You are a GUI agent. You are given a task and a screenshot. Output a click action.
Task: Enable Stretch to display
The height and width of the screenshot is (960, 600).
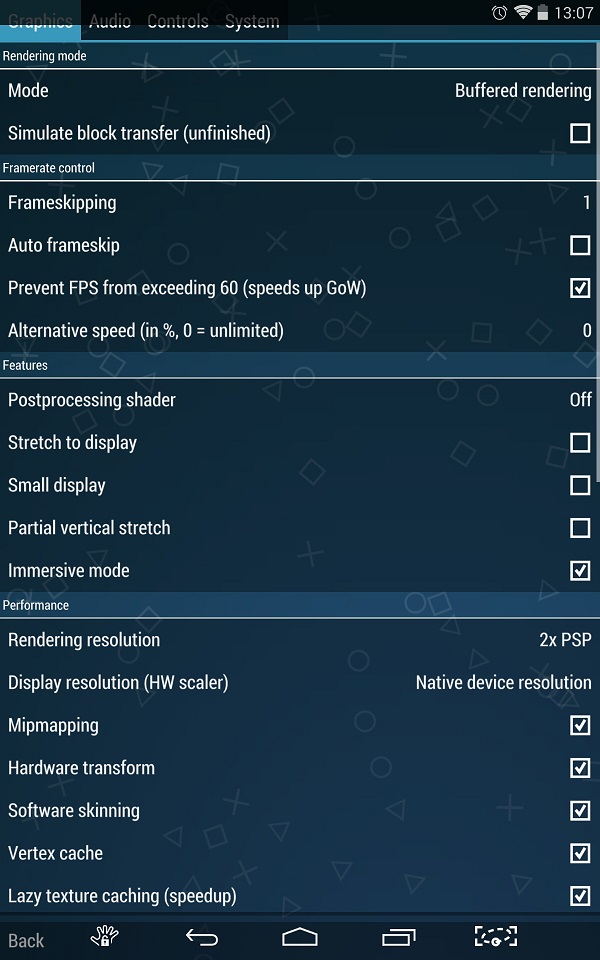(x=579, y=442)
